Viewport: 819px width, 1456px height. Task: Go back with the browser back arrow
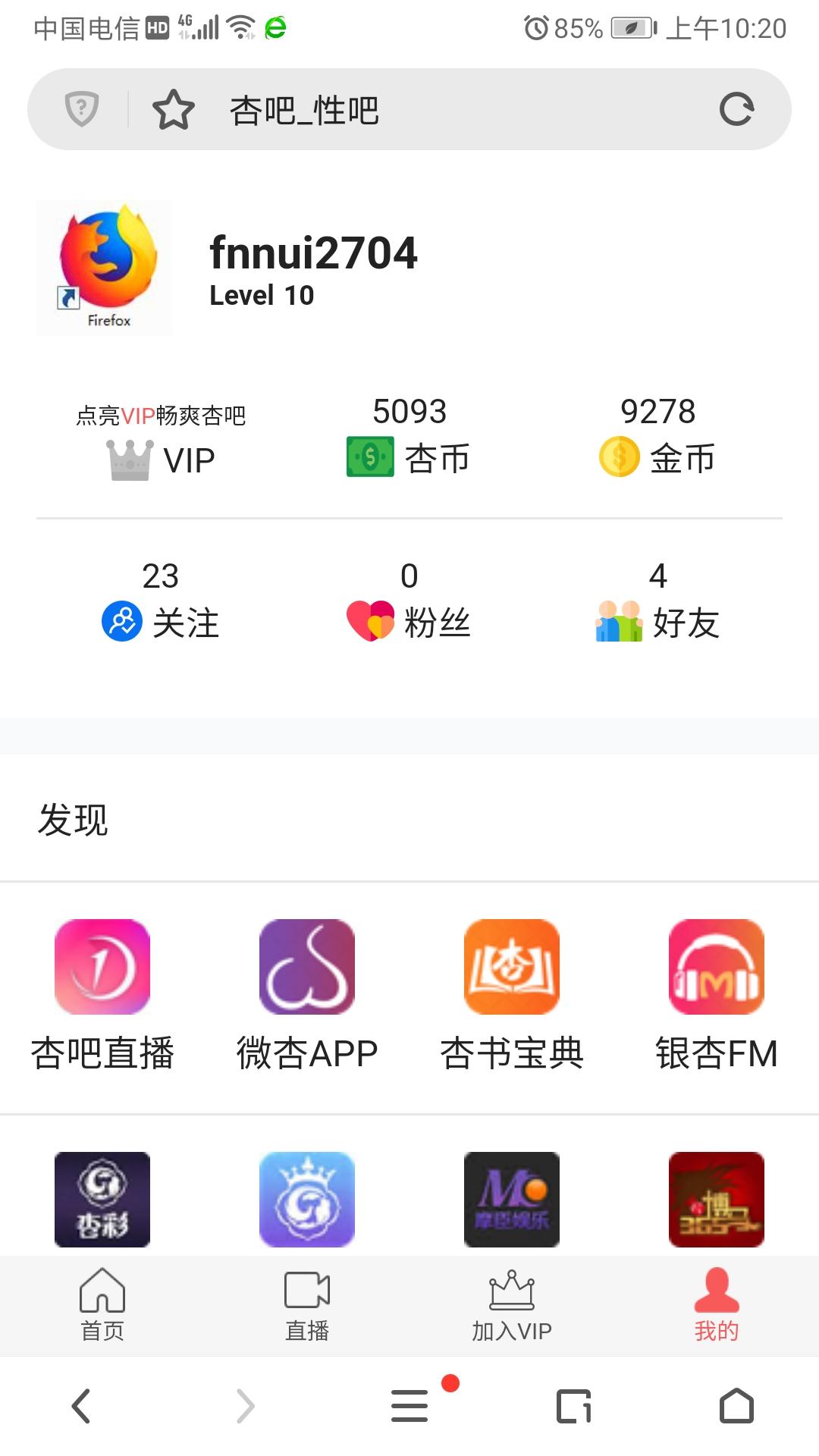point(81,1406)
